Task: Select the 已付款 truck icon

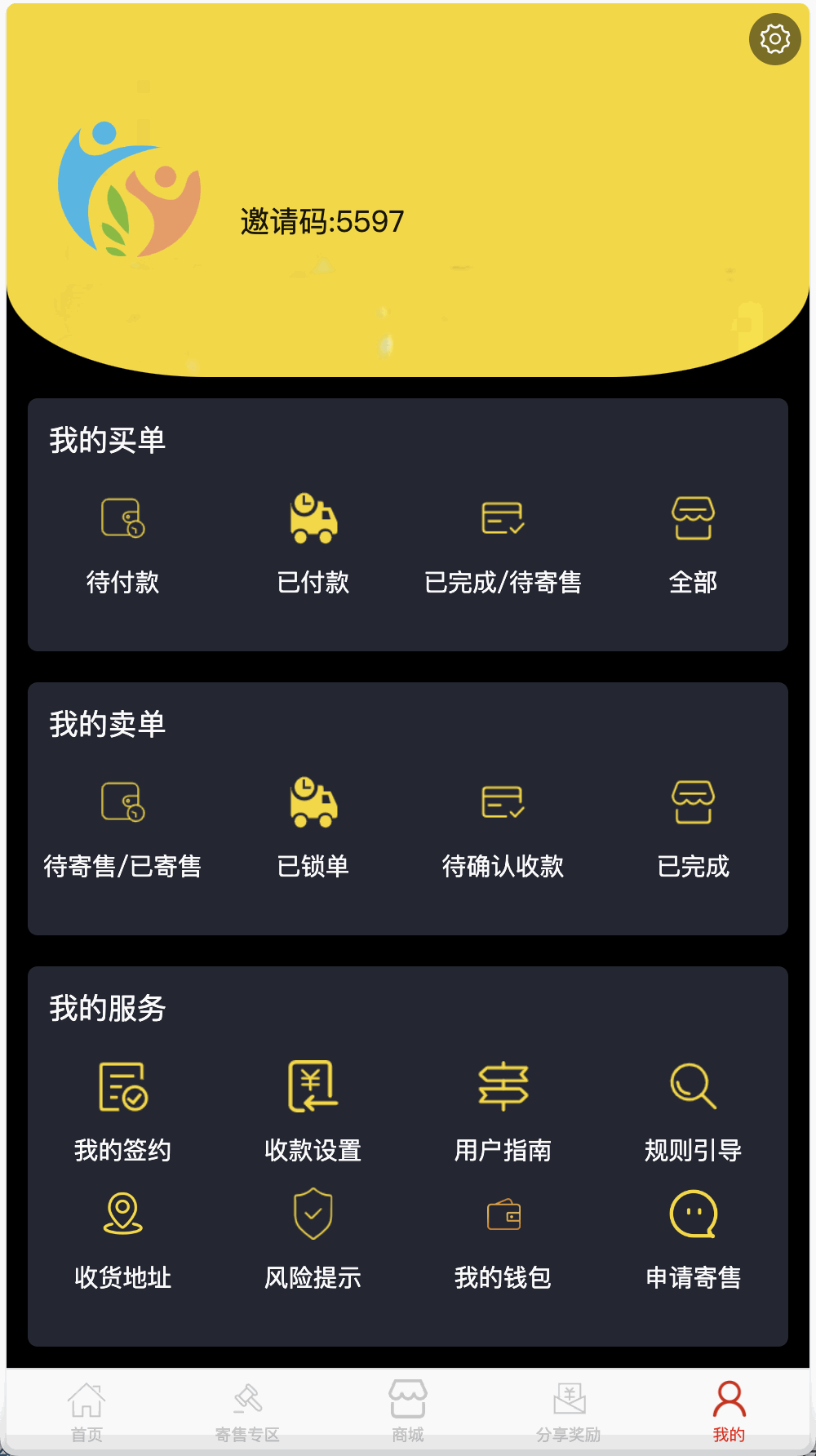Action: tap(313, 518)
